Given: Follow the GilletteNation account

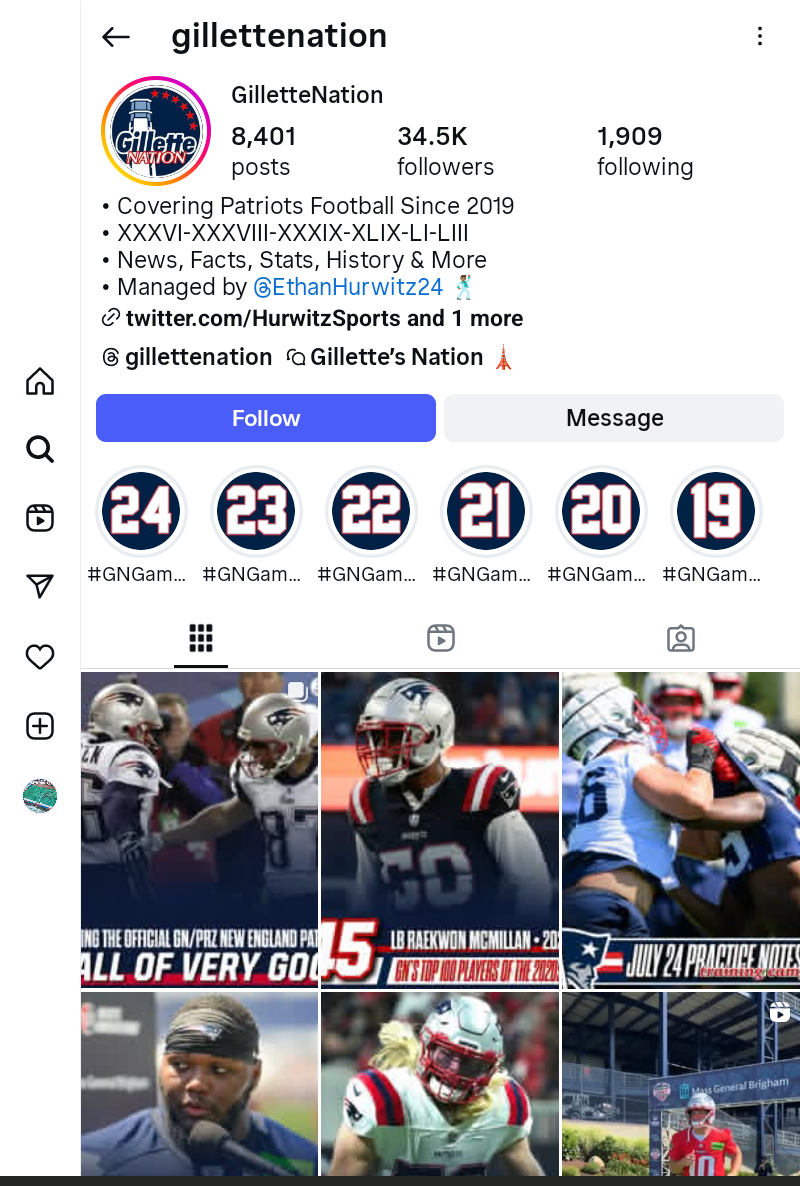Looking at the screenshot, I should click(266, 418).
